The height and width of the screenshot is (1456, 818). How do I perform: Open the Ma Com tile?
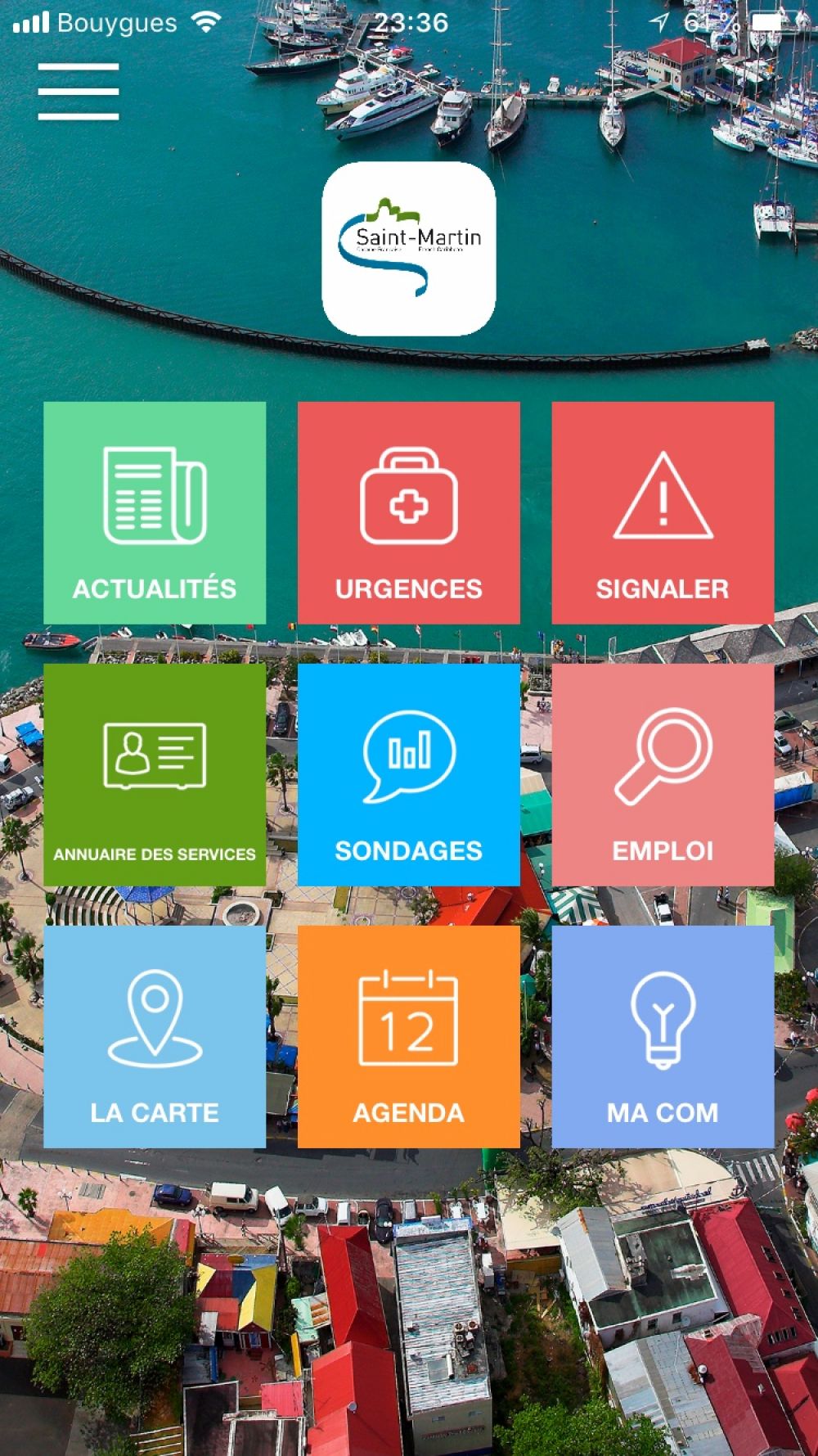tap(663, 1037)
